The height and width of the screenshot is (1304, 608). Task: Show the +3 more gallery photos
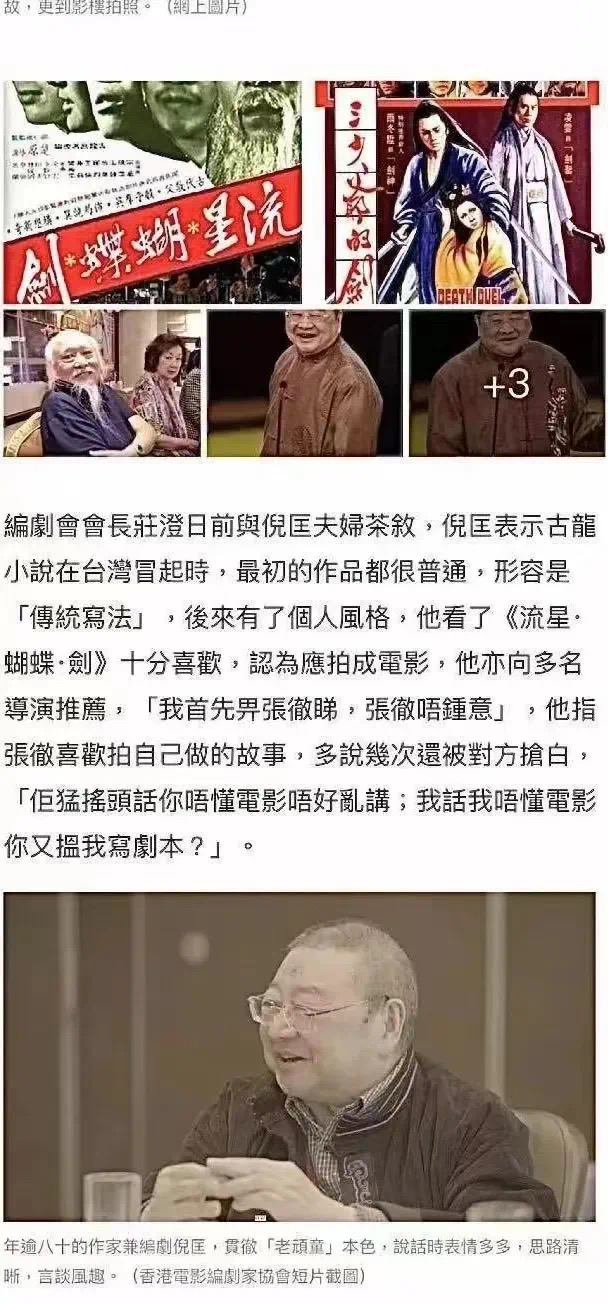pos(506,383)
